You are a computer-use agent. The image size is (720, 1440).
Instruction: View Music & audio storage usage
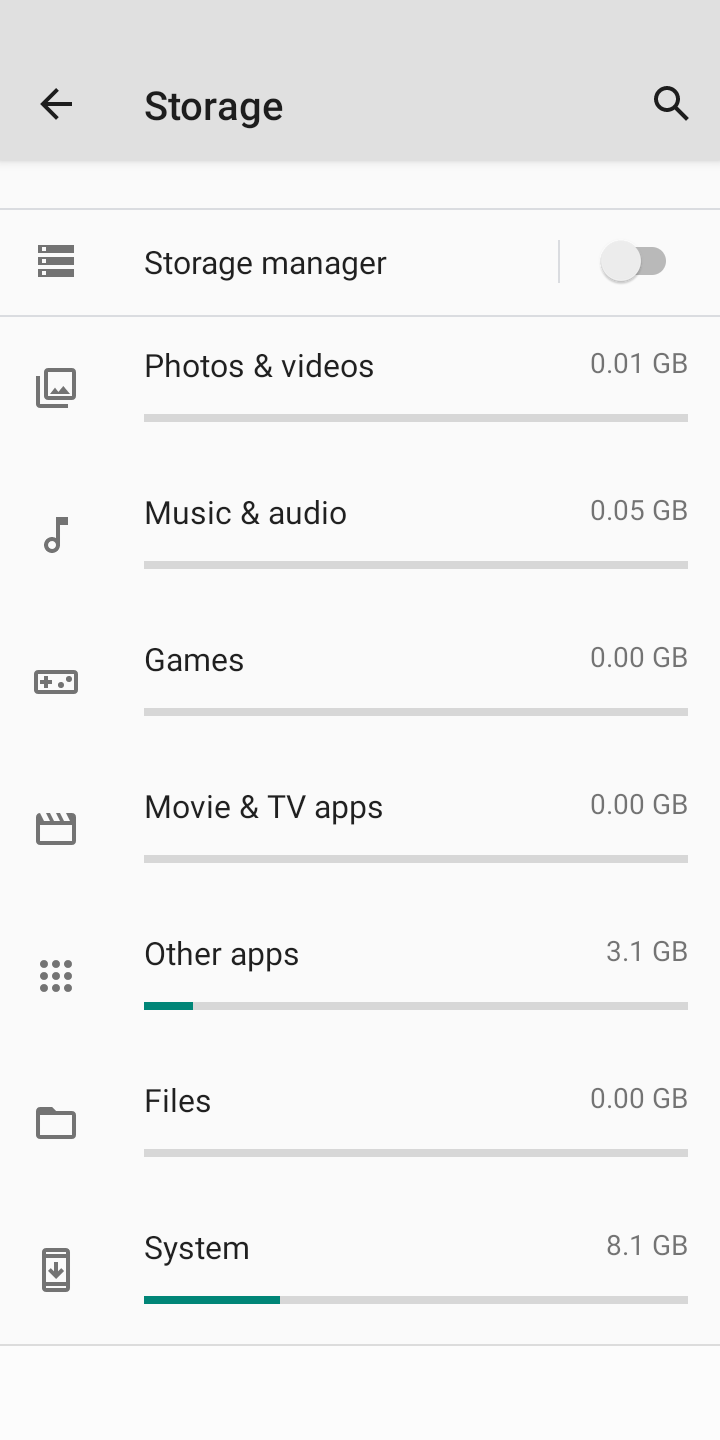[360, 537]
